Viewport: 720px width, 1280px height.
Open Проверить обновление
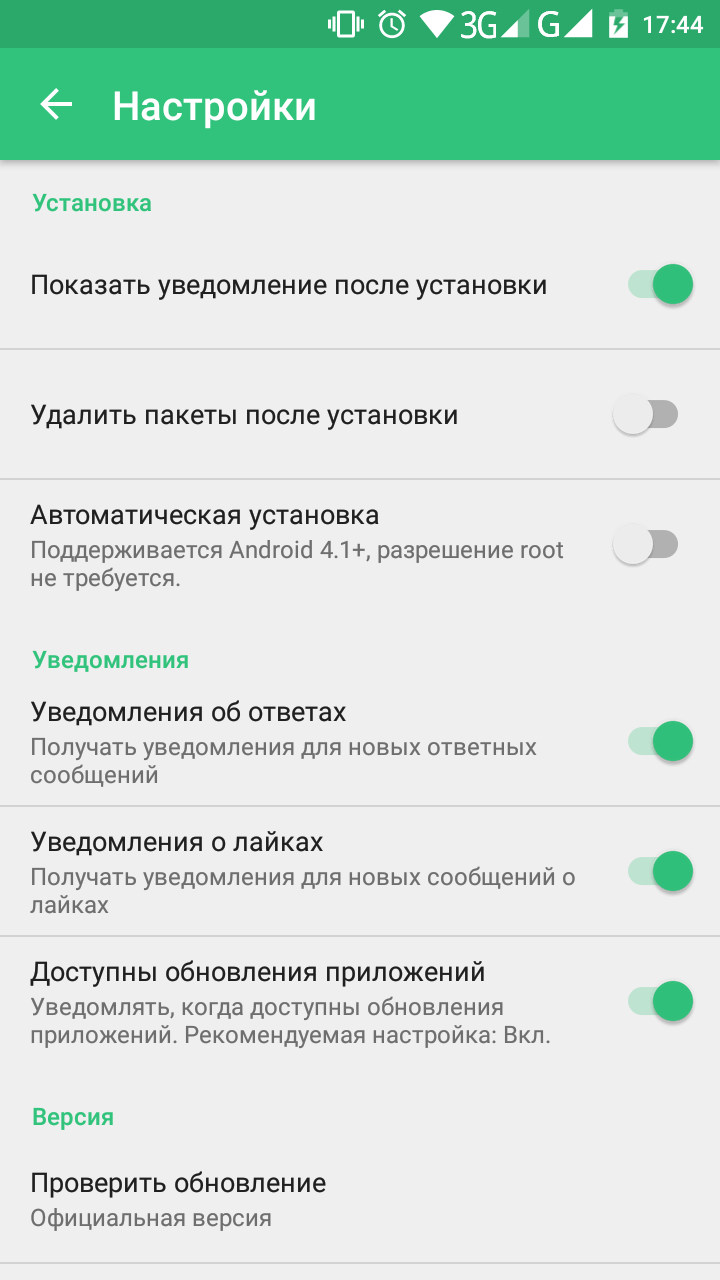[180, 1198]
